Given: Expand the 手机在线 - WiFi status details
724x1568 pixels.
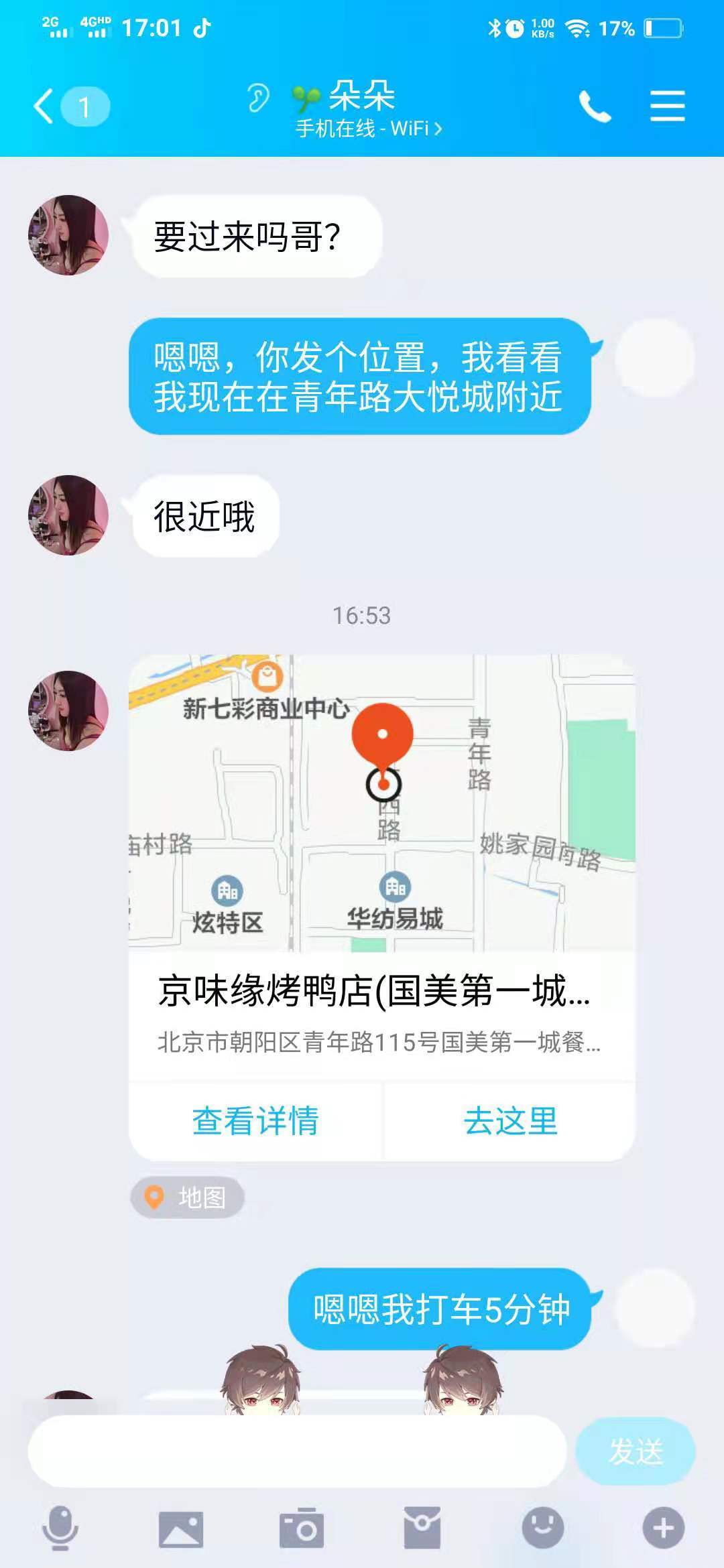Looking at the screenshot, I should click(365, 129).
